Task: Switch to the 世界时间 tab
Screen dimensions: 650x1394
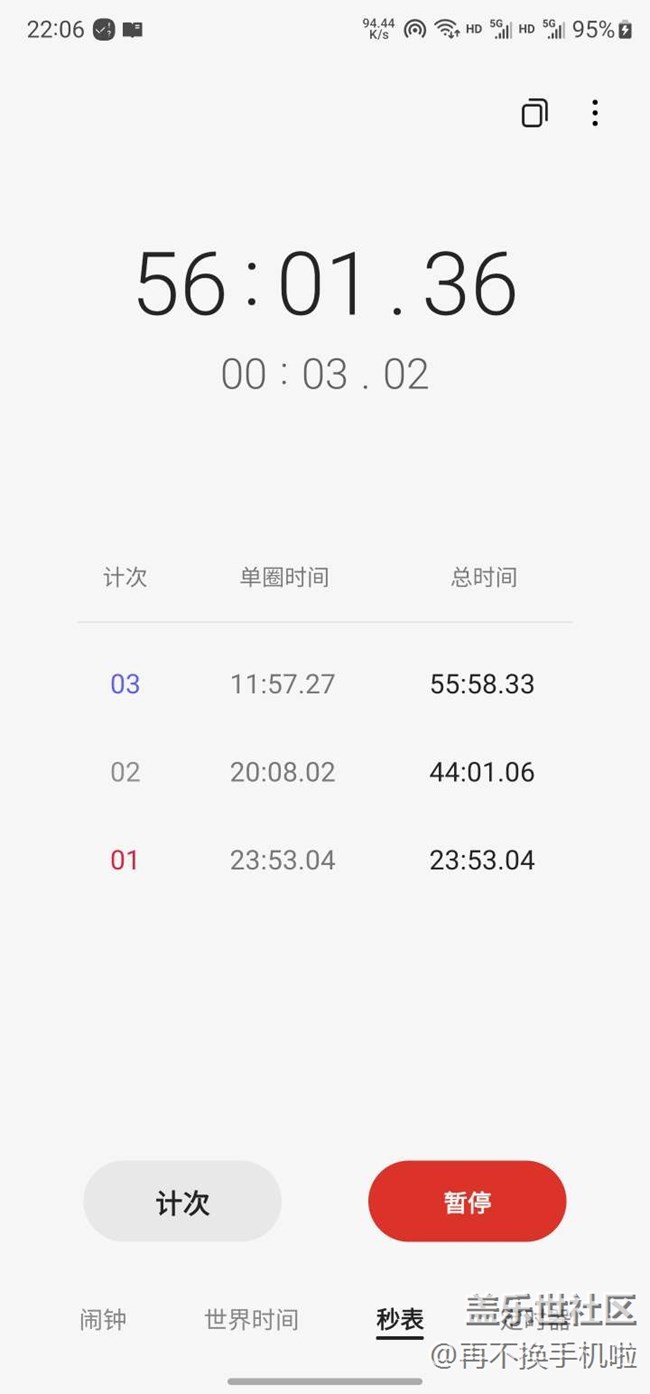Action: [251, 1320]
